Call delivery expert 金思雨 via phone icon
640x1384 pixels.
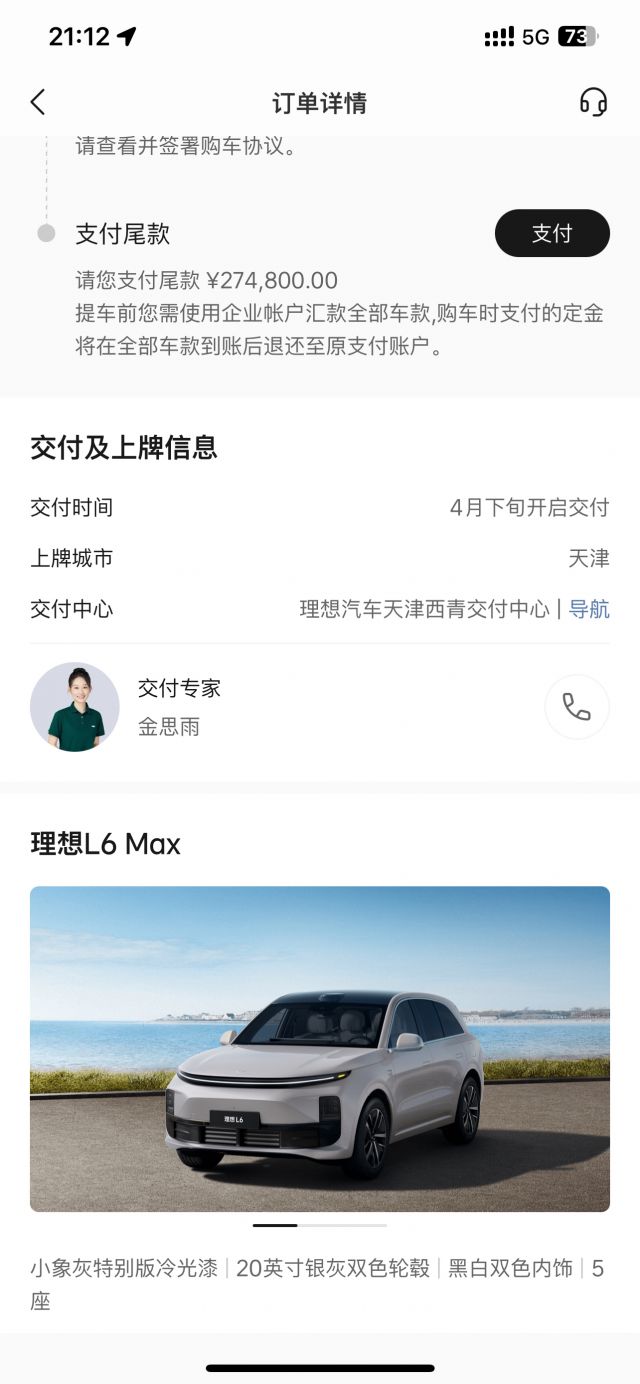pos(576,707)
